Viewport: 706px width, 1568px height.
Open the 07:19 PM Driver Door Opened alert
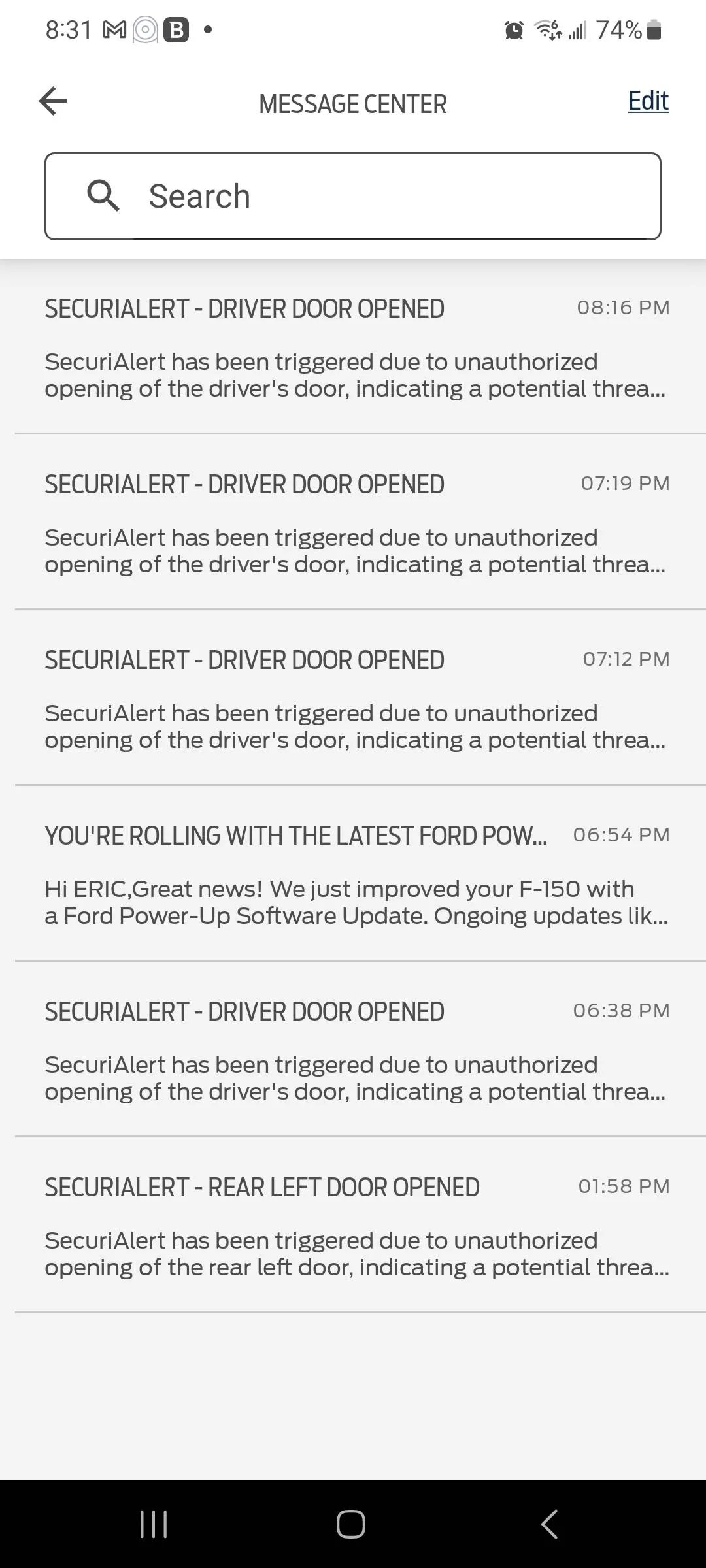[353, 523]
